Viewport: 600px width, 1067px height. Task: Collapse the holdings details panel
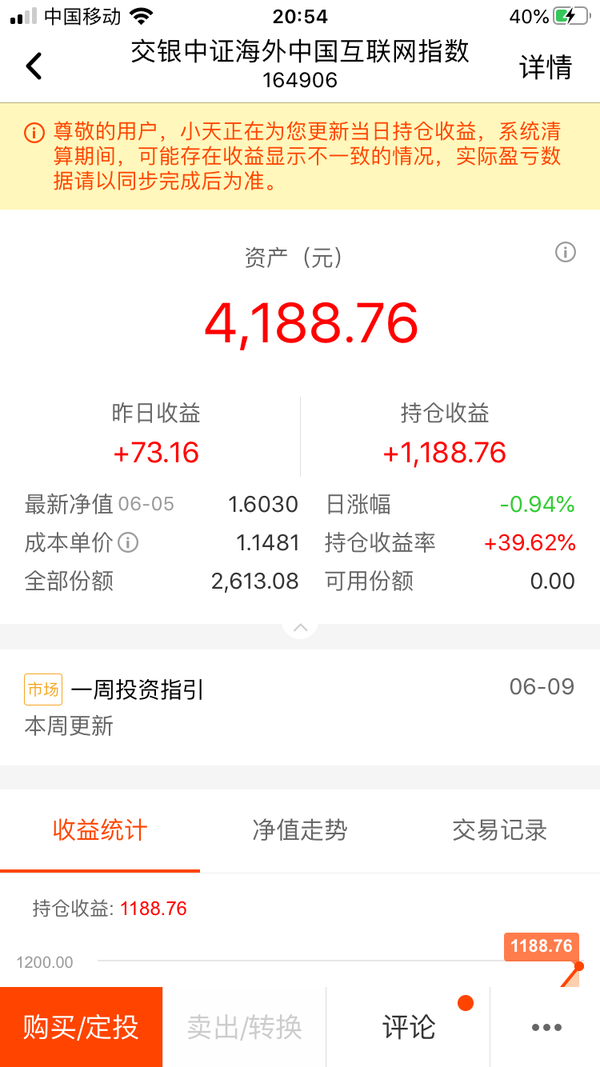click(x=300, y=627)
